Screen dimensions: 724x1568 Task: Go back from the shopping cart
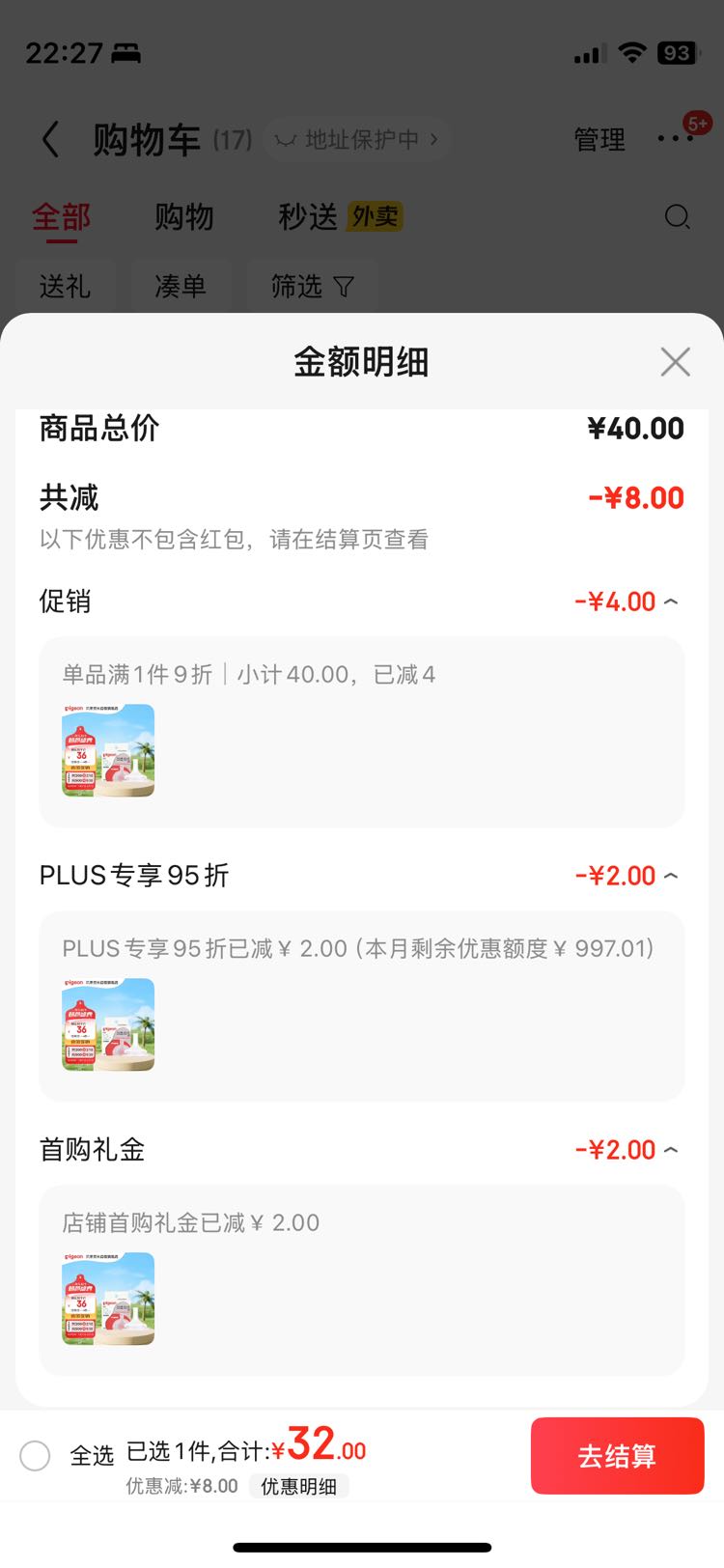pos(51,140)
